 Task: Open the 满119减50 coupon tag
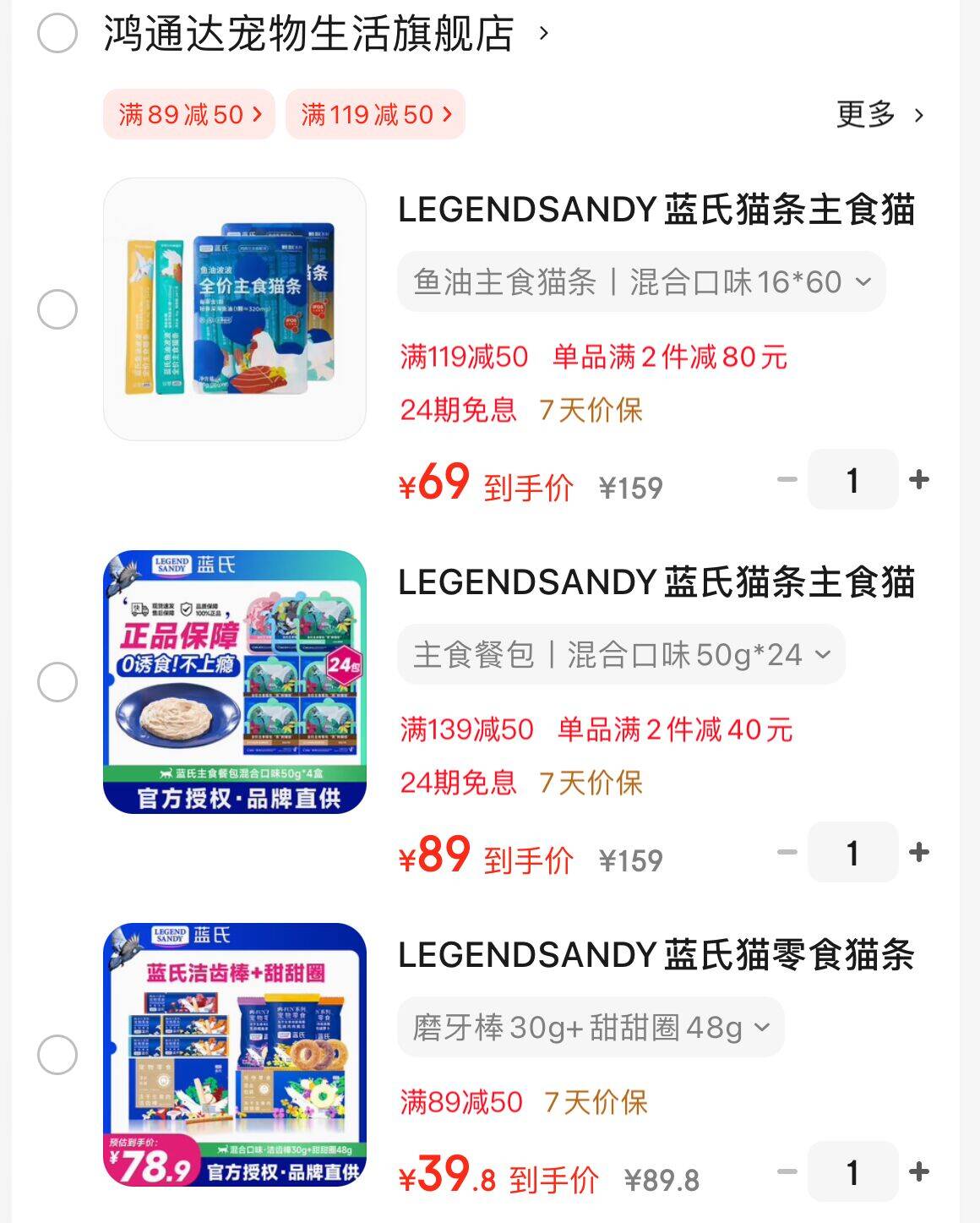374,115
